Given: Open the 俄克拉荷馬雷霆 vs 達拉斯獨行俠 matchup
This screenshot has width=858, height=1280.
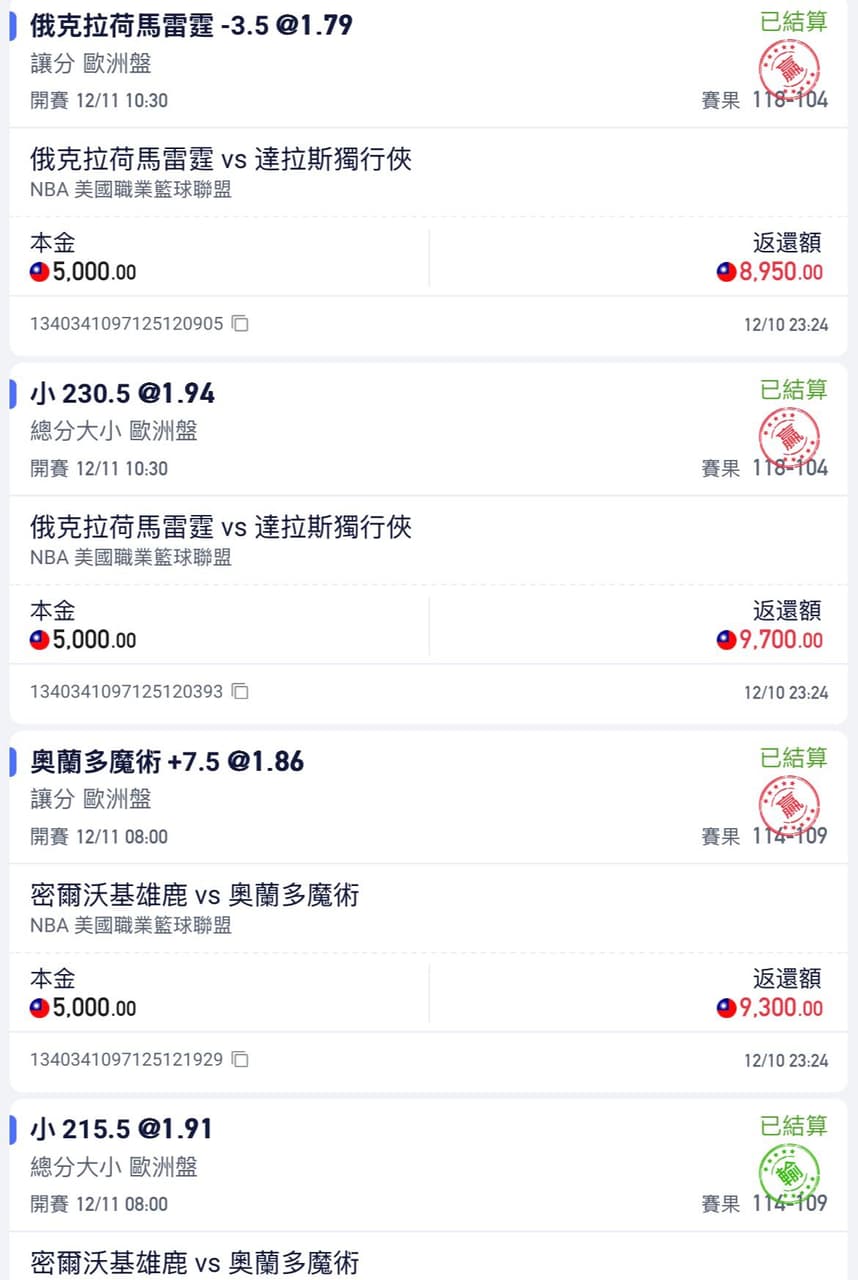Looking at the screenshot, I should point(220,159).
